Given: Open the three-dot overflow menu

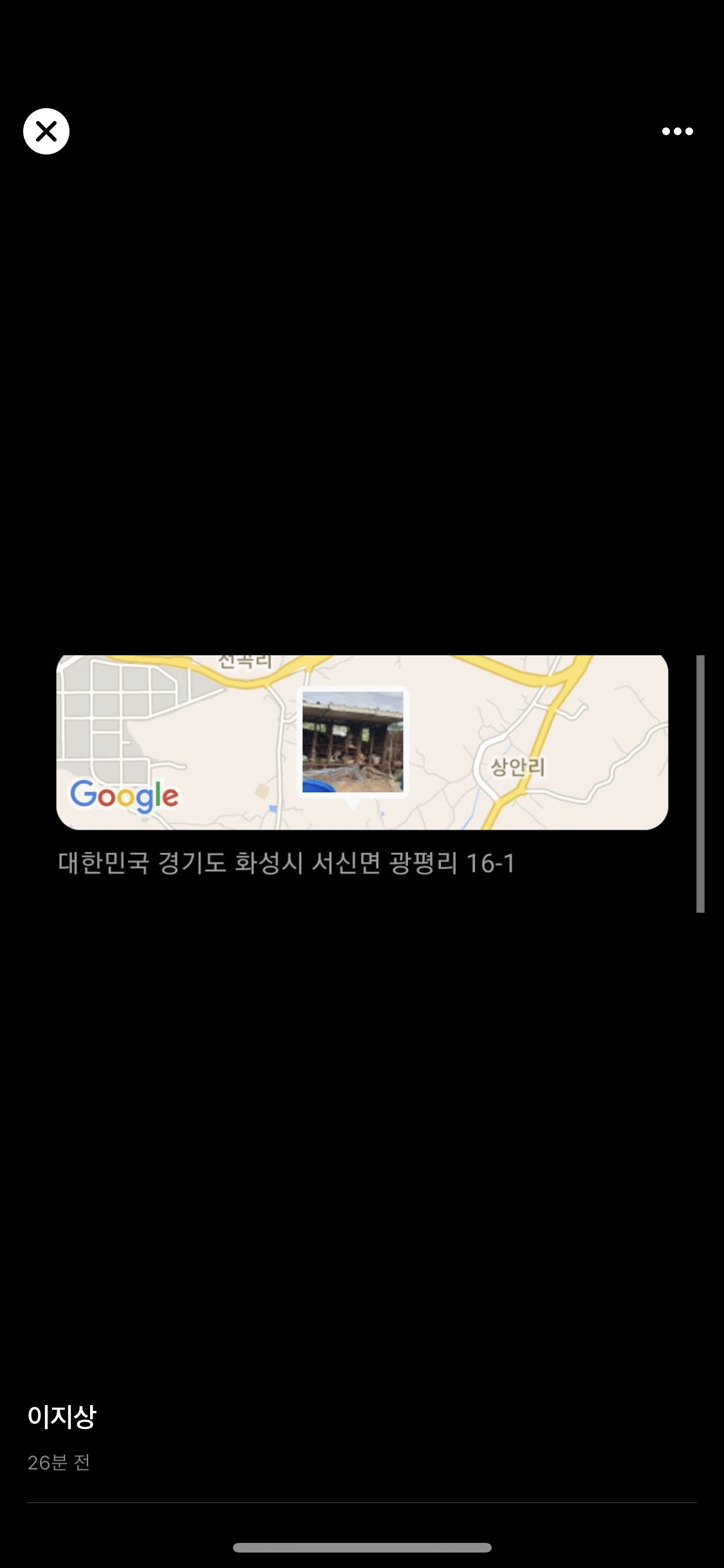Looking at the screenshot, I should click(677, 131).
